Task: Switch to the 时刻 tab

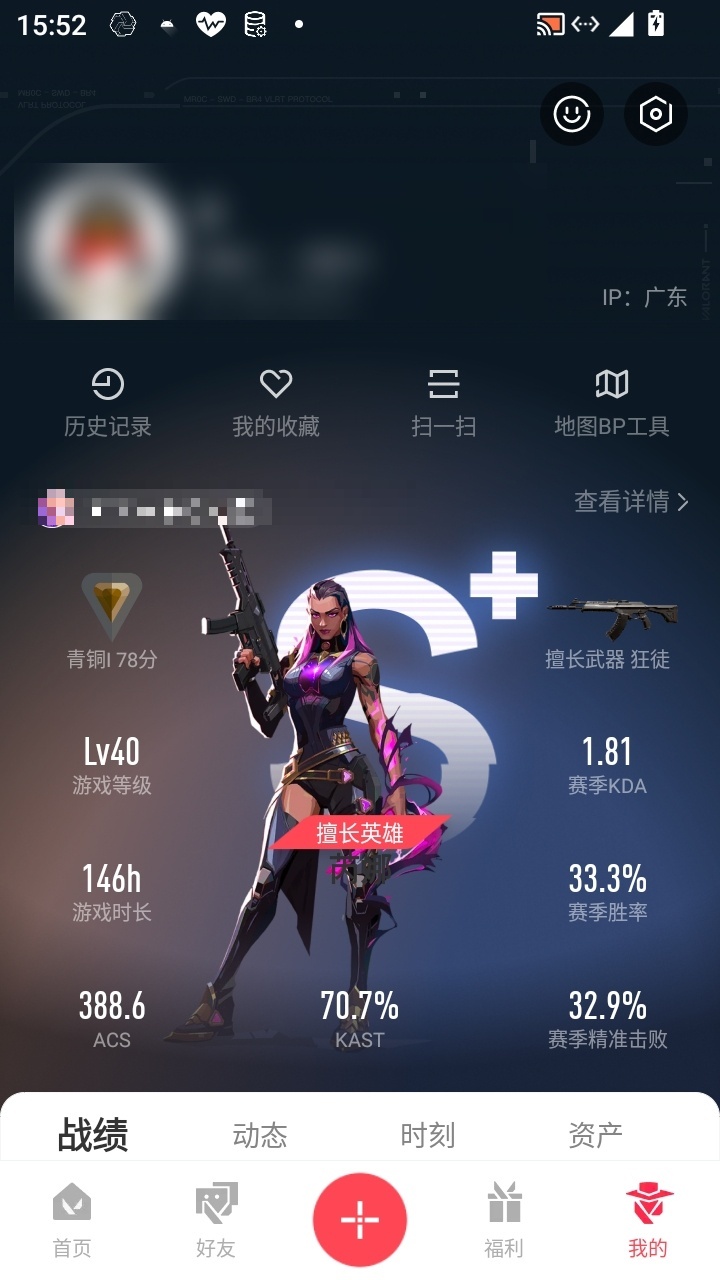Action: pyautogui.click(x=428, y=1135)
